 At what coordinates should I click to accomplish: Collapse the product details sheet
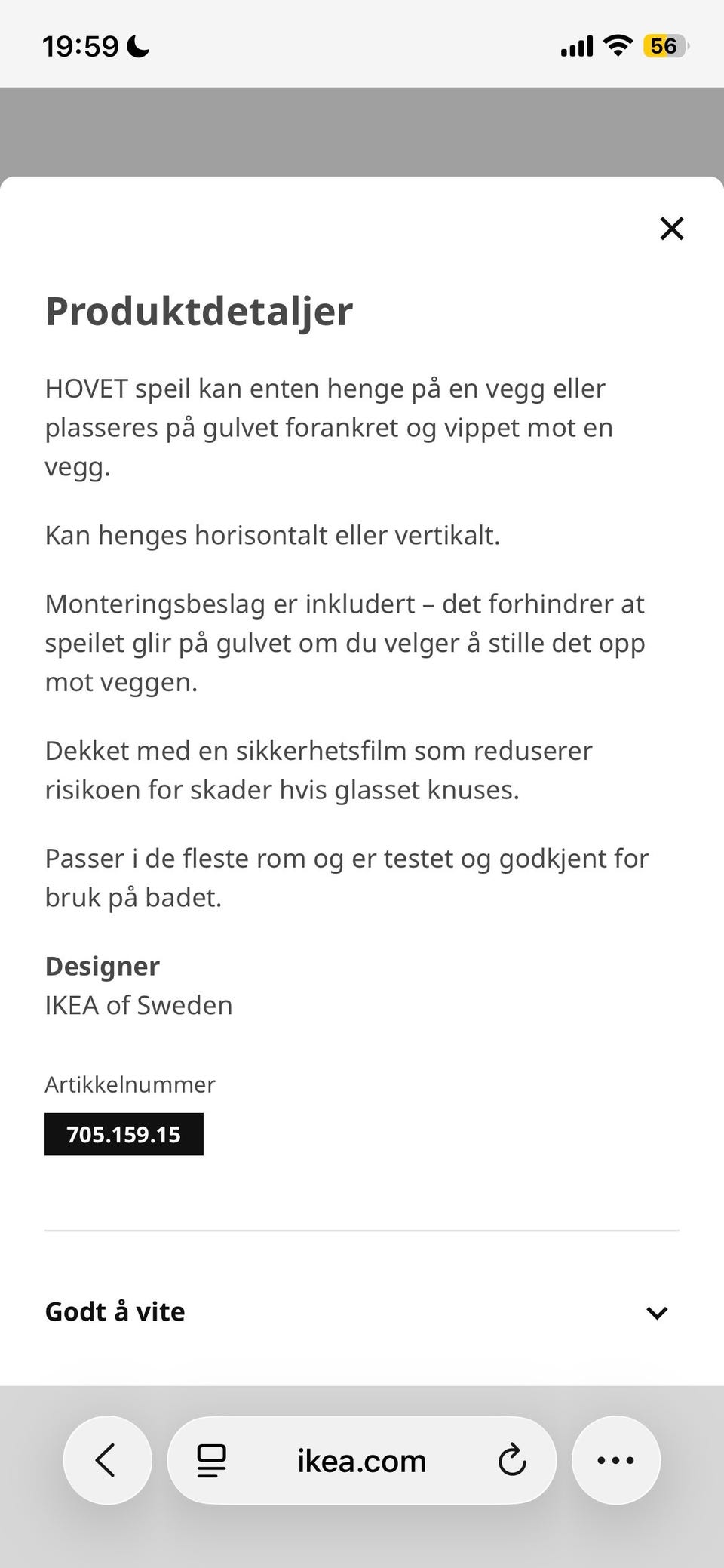pyautogui.click(x=671, y=229)
